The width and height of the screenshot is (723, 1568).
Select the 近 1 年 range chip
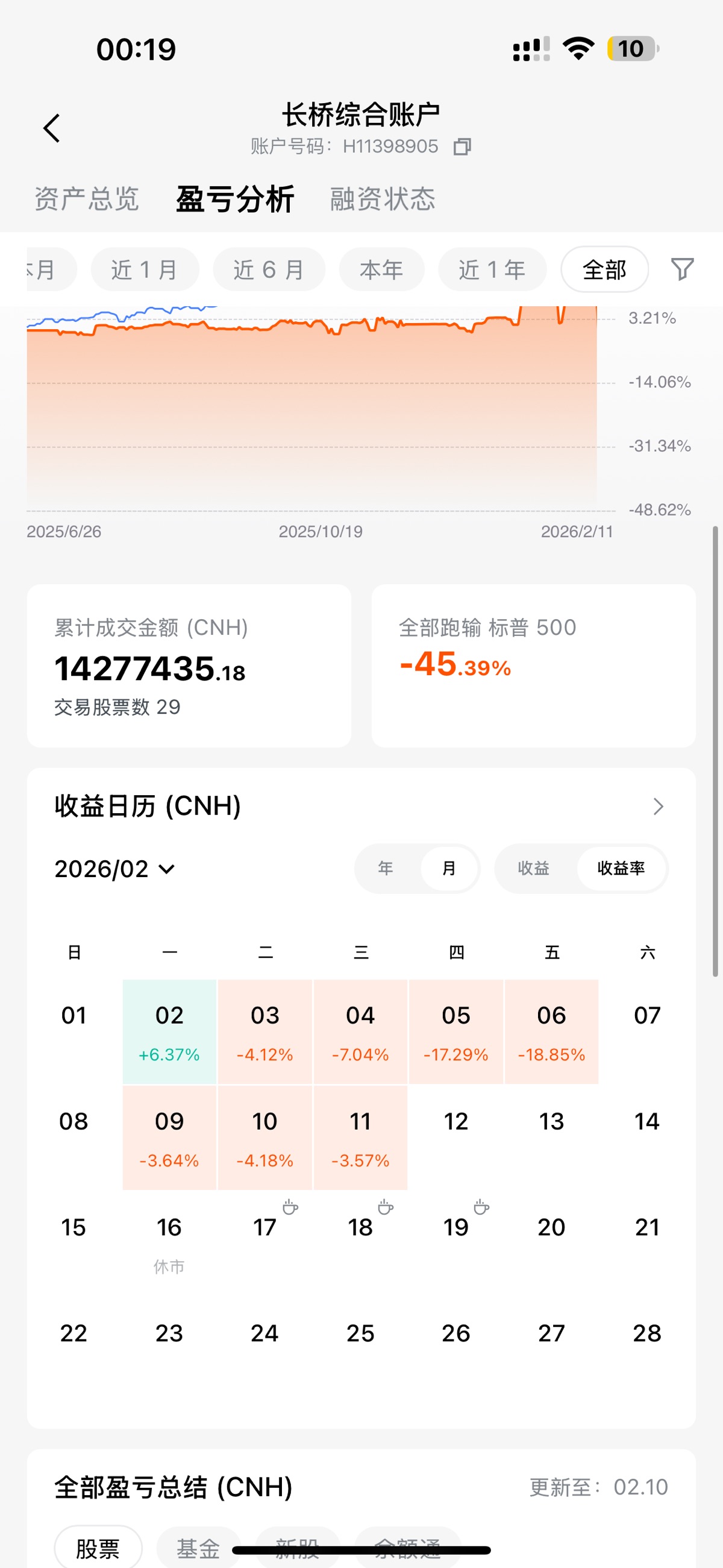(492, 269)
